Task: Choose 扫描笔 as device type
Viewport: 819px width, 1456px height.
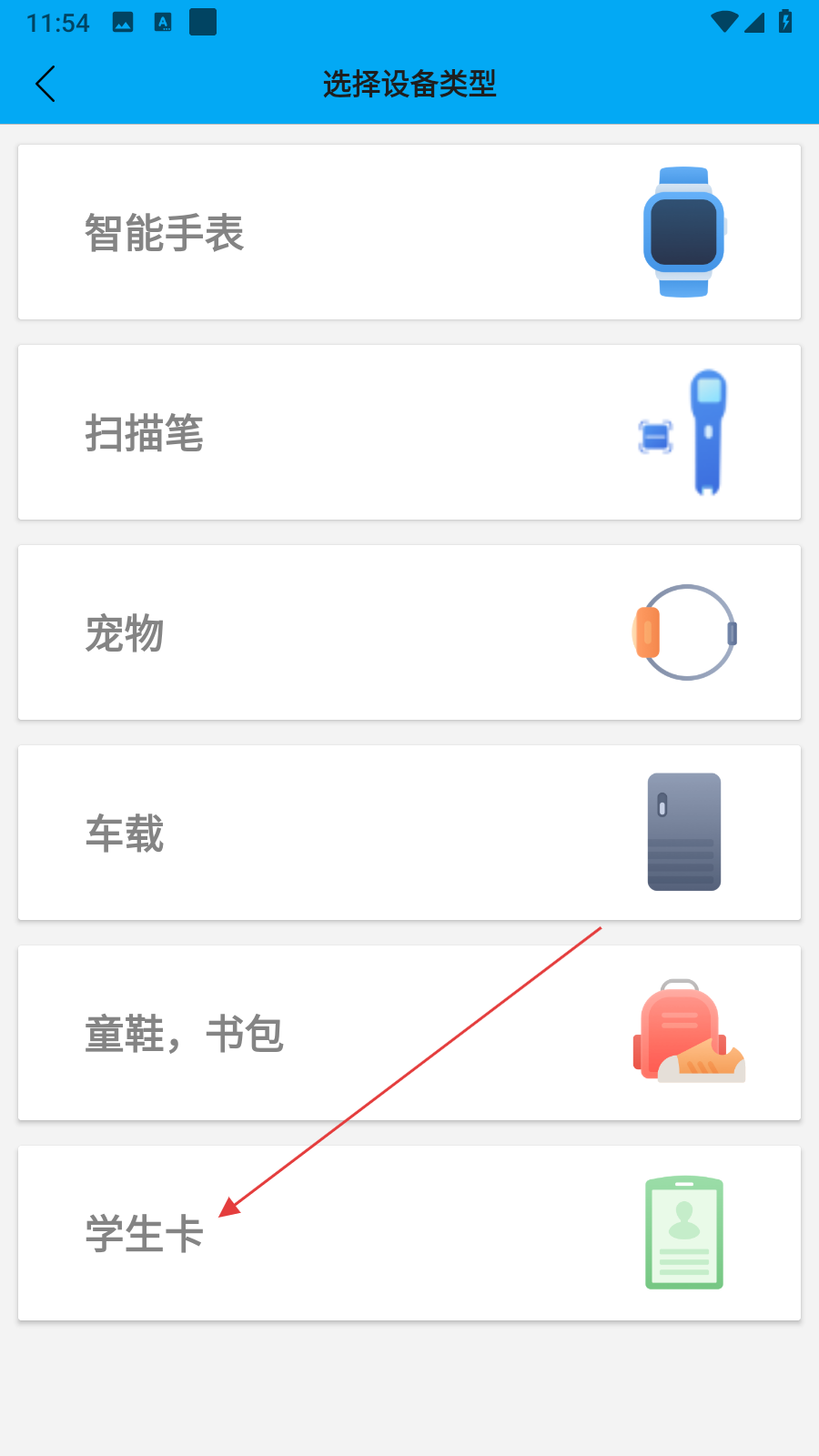Action: click(409, 432)
